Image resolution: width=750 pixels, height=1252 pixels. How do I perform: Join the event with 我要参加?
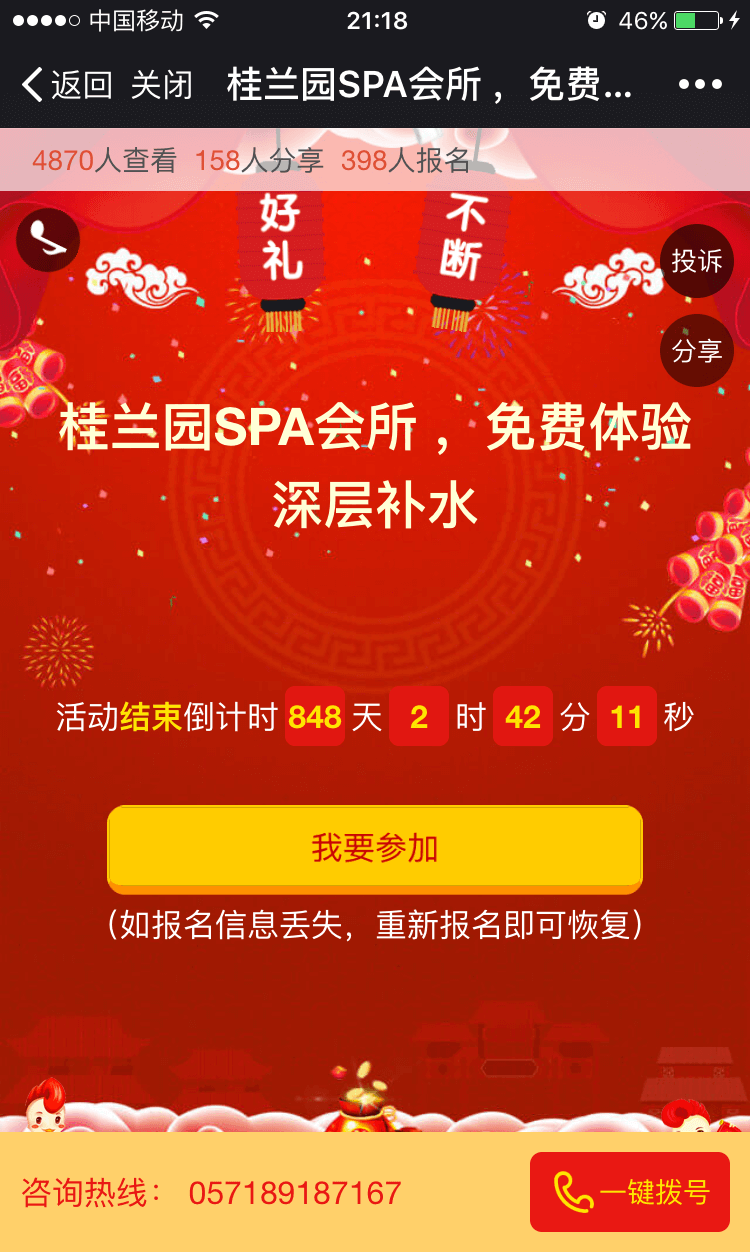pyautogui.click(x=375, y=848)
